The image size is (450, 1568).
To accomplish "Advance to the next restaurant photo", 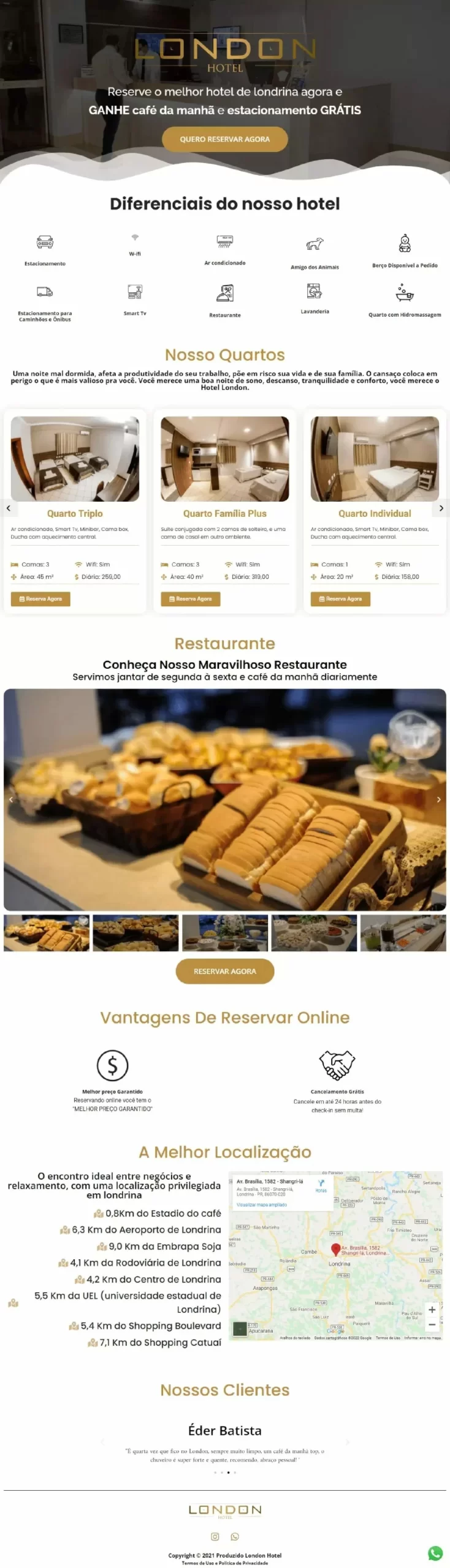I will pyautogui.click(x=438, y=799).
